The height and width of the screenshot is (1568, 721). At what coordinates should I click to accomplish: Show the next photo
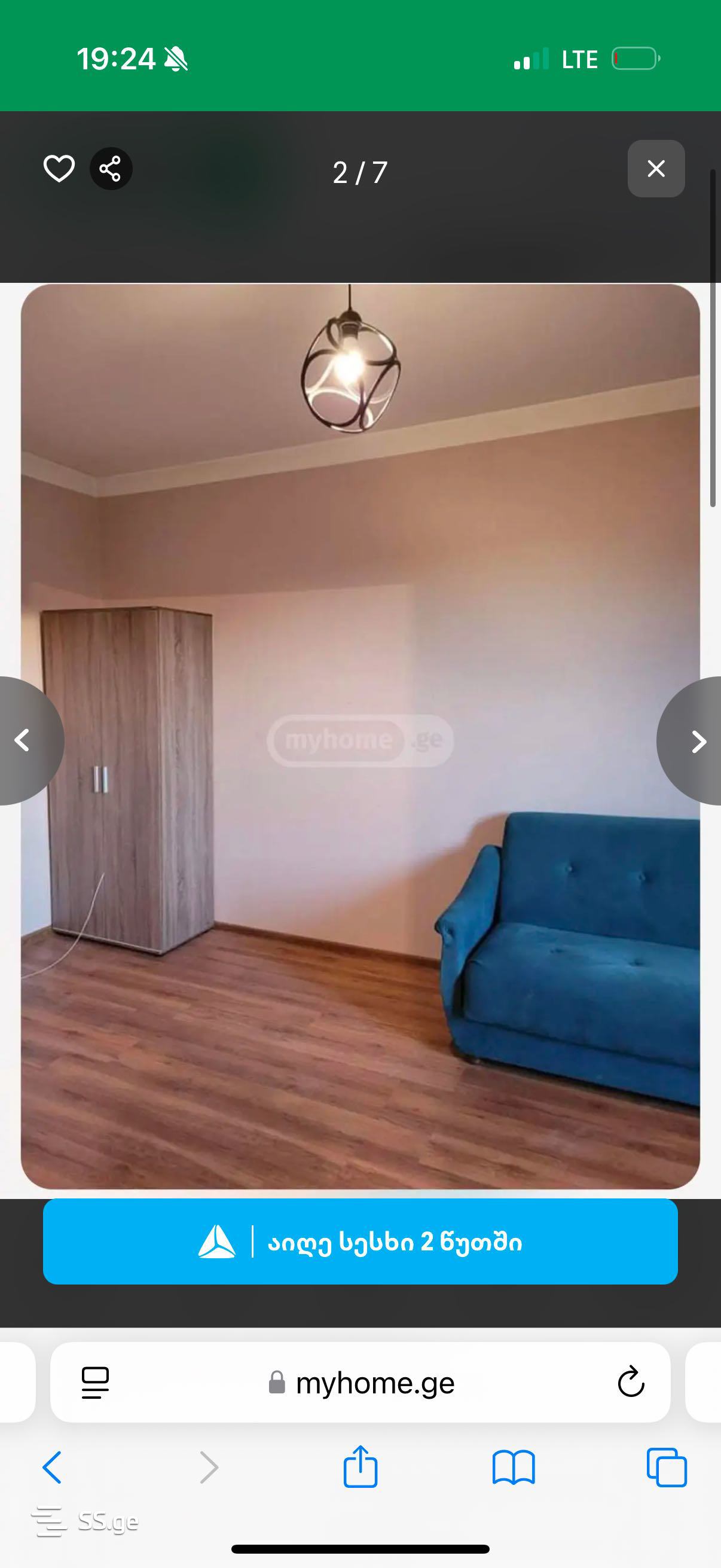click(696, 741)
